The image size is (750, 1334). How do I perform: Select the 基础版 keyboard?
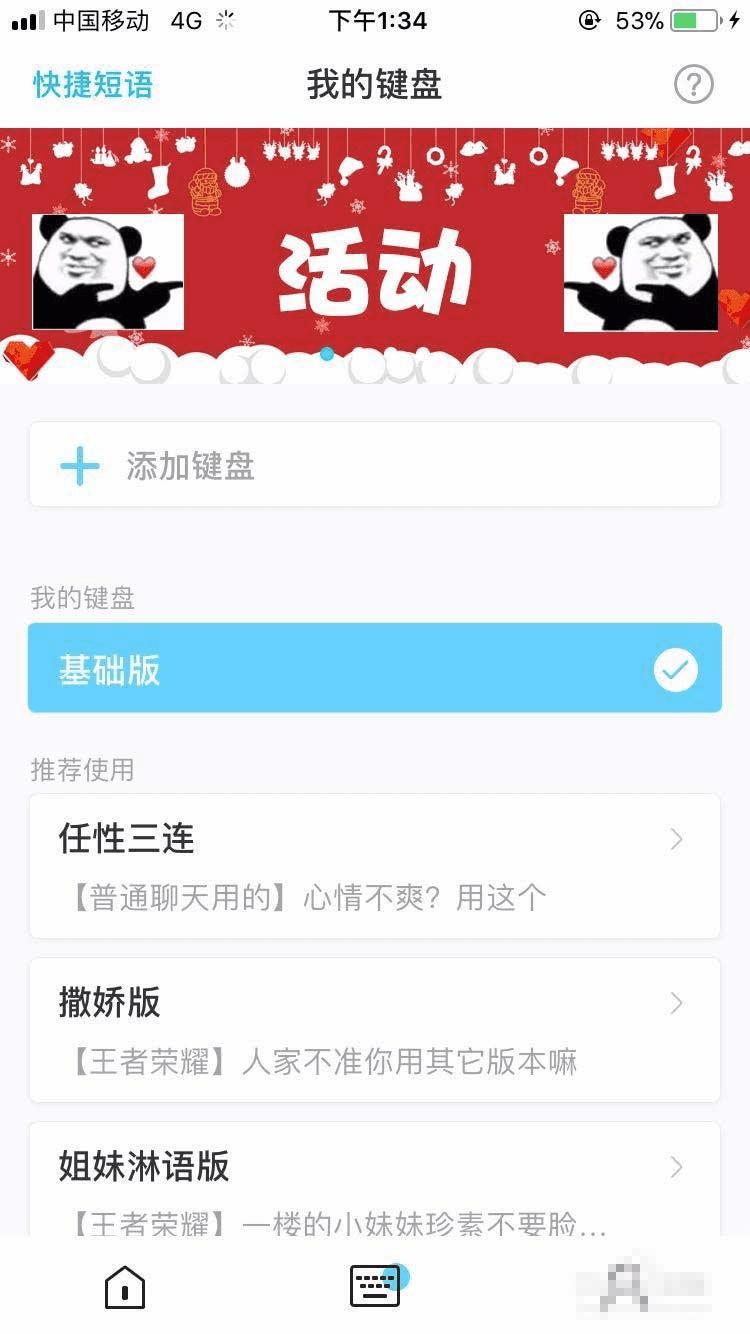pos(375,668)
